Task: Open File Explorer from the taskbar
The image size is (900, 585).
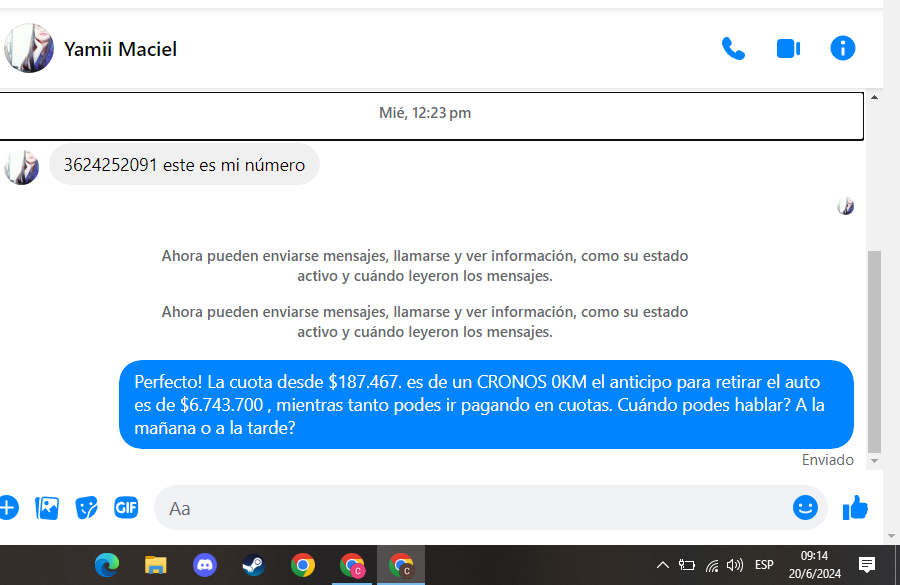Action: [x=155, y=565]
